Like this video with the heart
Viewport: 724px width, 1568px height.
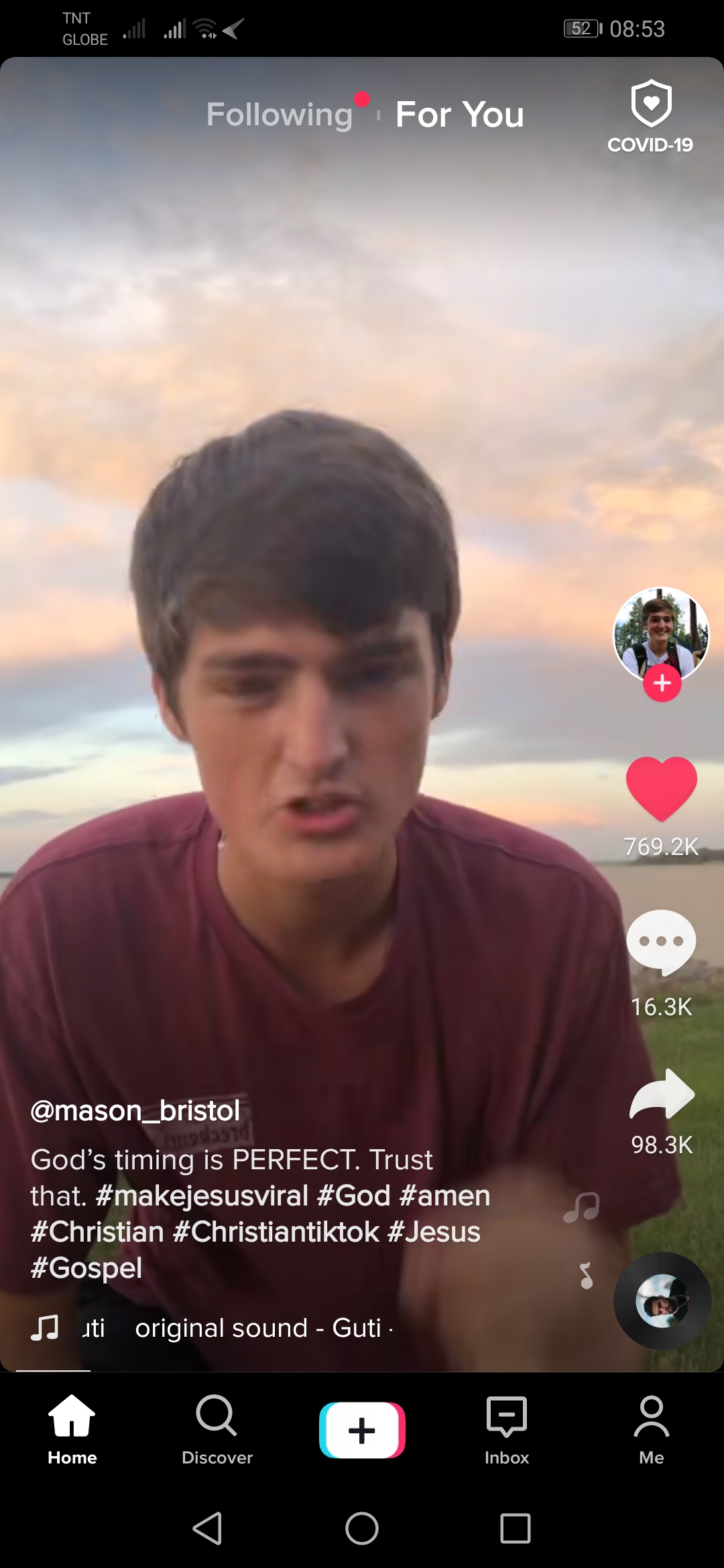[661, 789]
